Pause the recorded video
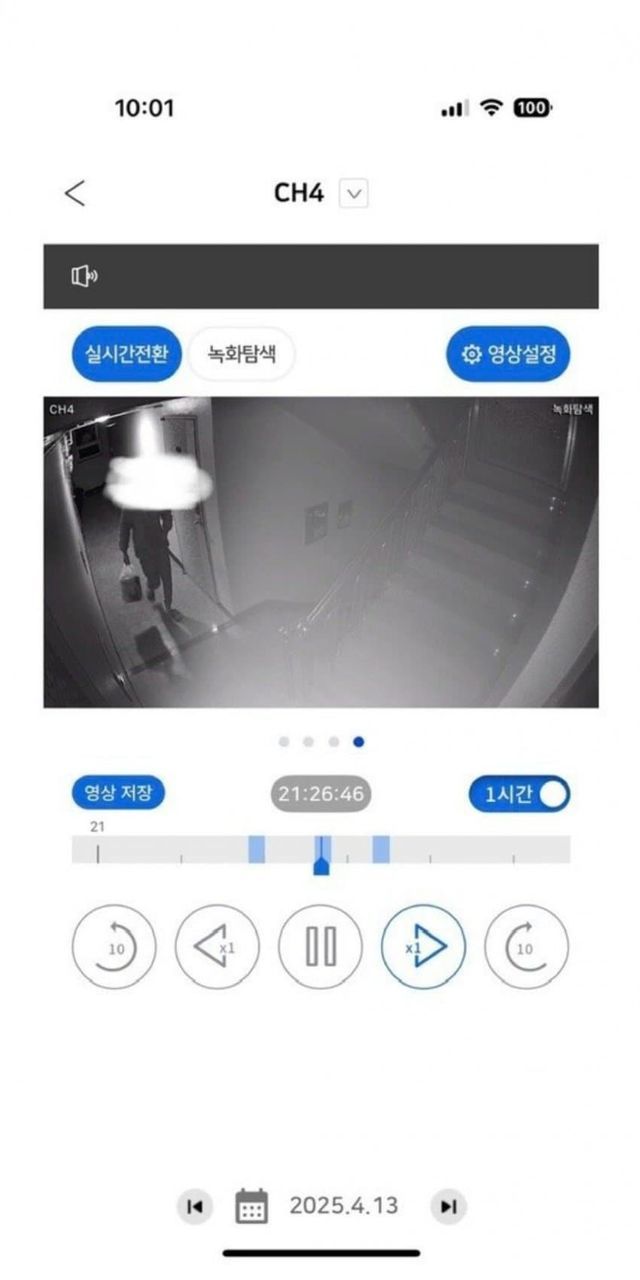The width and height of the screenshot is (640, 1280). (321, 946)
